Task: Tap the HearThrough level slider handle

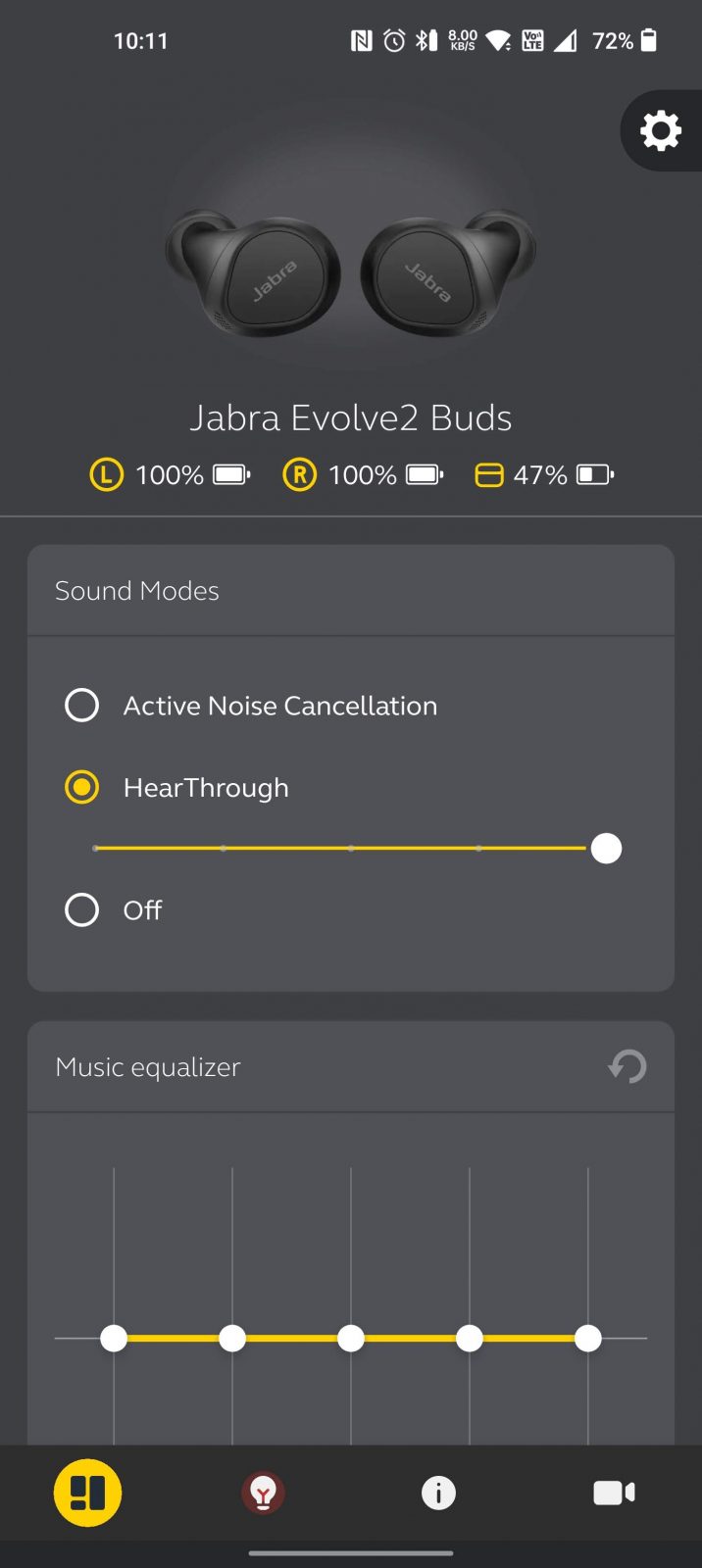Action: pyautogui.click(x=606, y=849)
